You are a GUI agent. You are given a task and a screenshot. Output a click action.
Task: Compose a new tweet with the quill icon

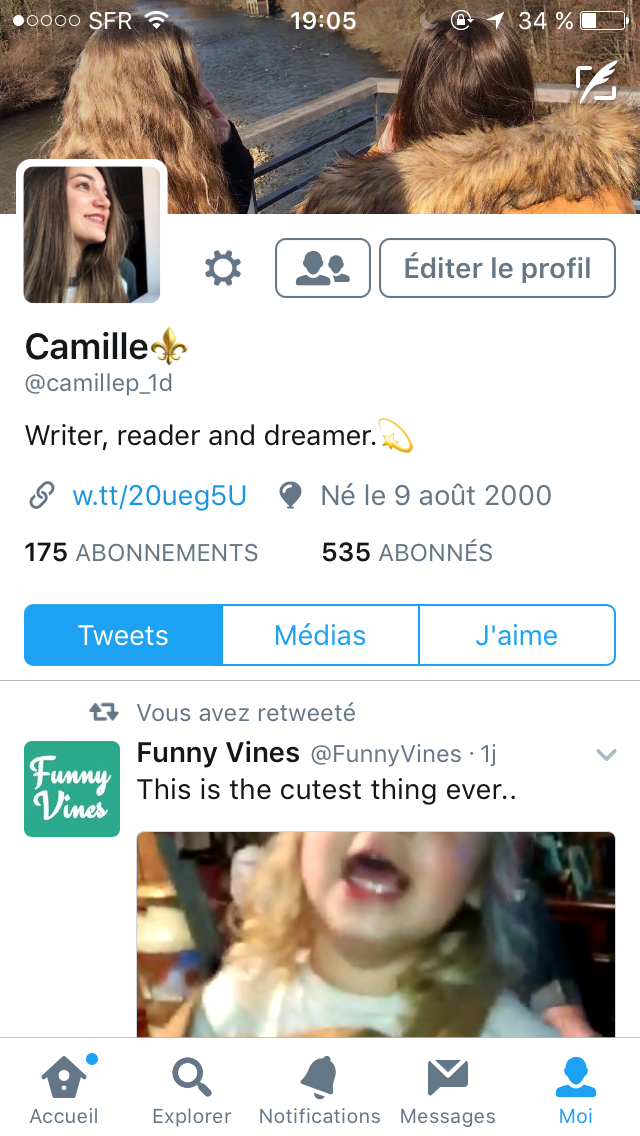pyautogui.click(x=597, y=82)
